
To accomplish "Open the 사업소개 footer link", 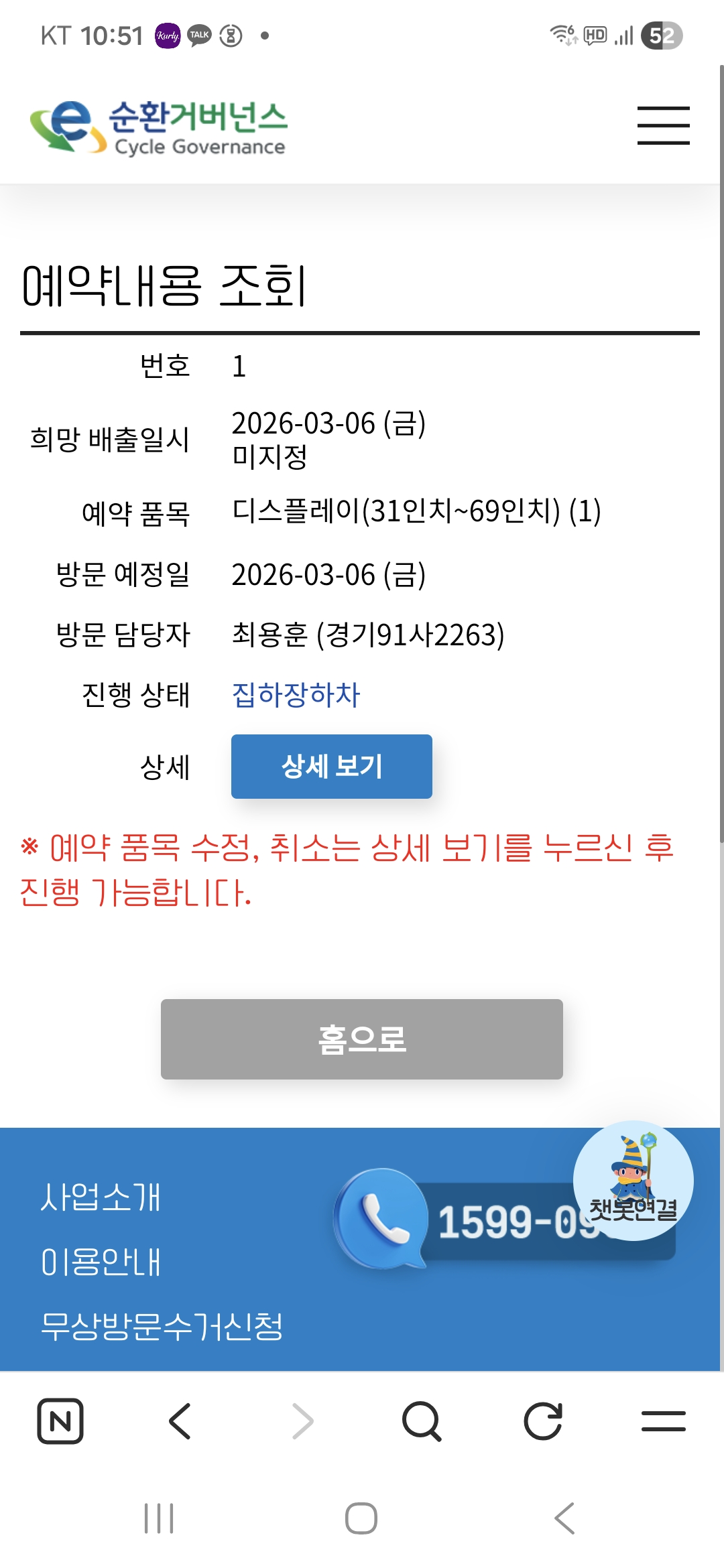I will point(101,1197).
